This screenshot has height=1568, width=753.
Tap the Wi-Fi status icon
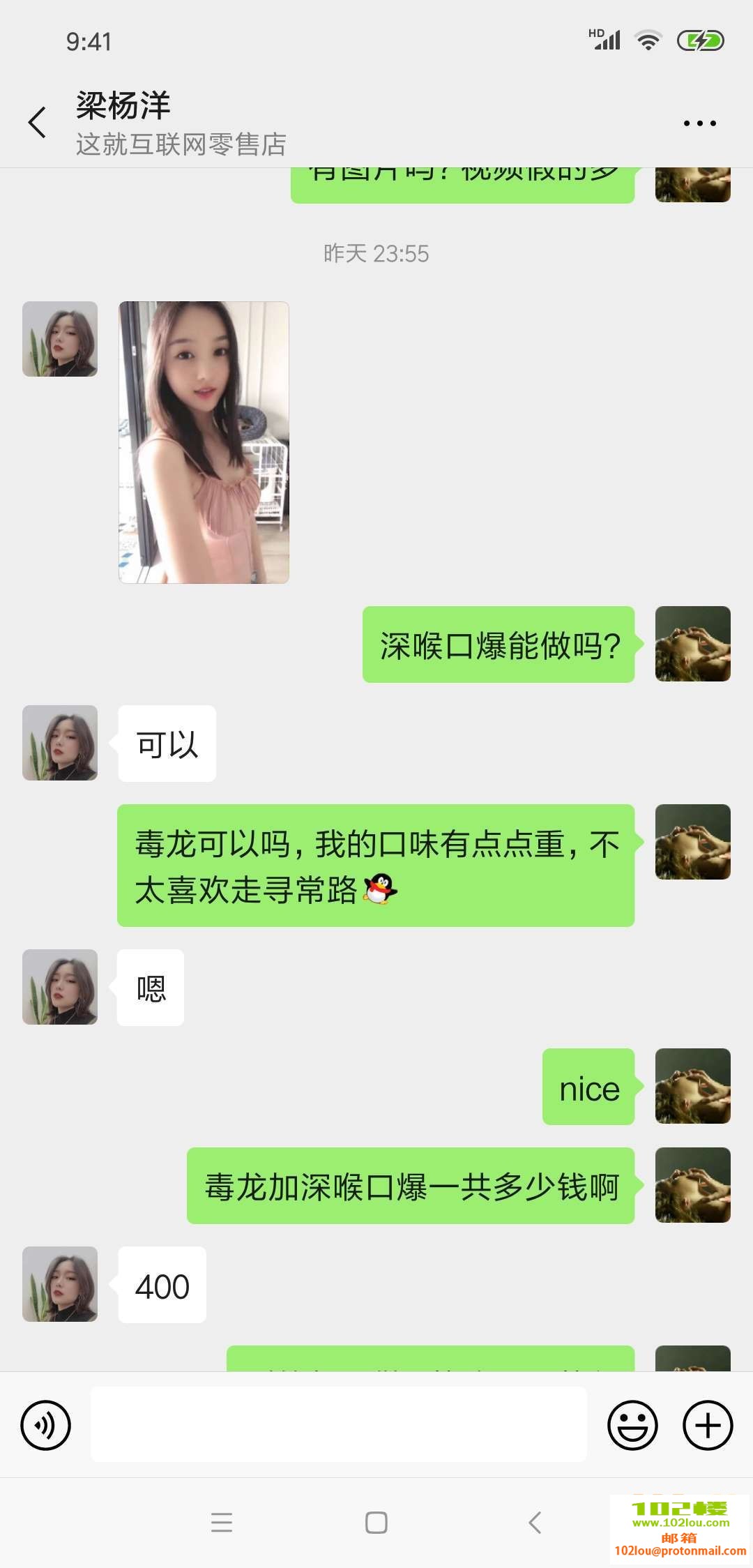coord(647,40)
